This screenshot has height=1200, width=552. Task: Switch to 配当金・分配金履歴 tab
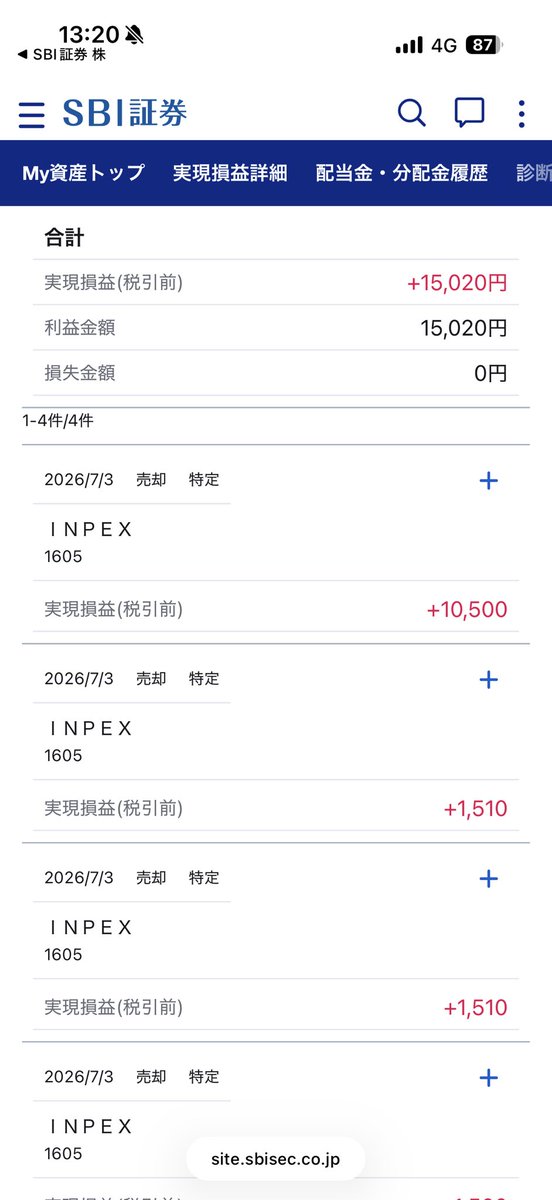pos(402,172)
